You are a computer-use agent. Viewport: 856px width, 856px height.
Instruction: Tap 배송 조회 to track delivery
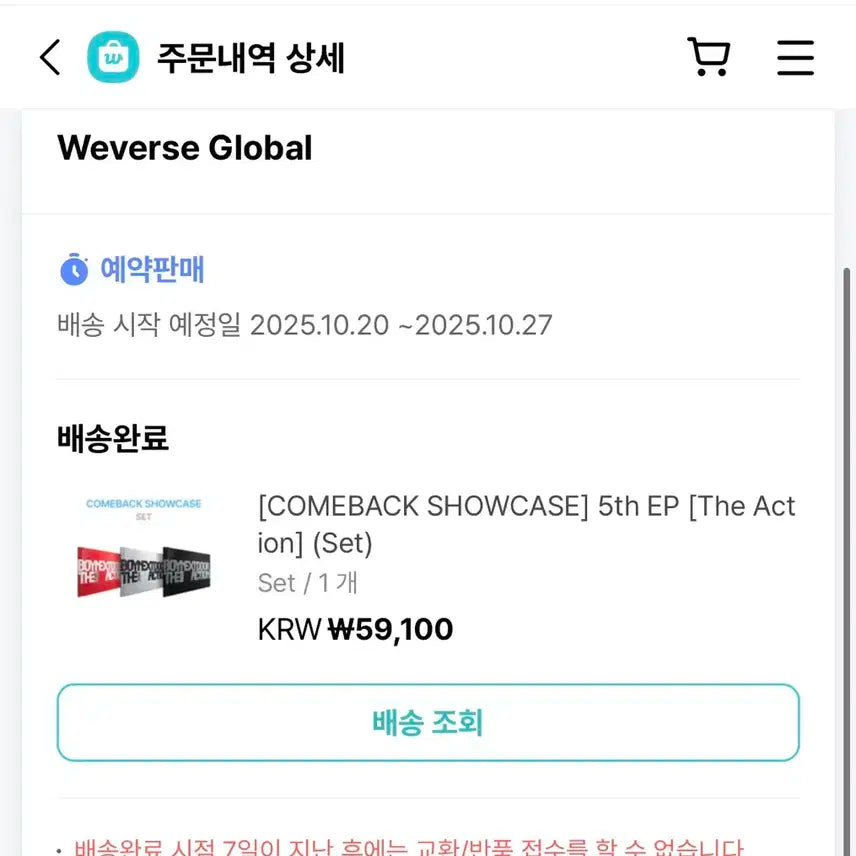point(428,723)
